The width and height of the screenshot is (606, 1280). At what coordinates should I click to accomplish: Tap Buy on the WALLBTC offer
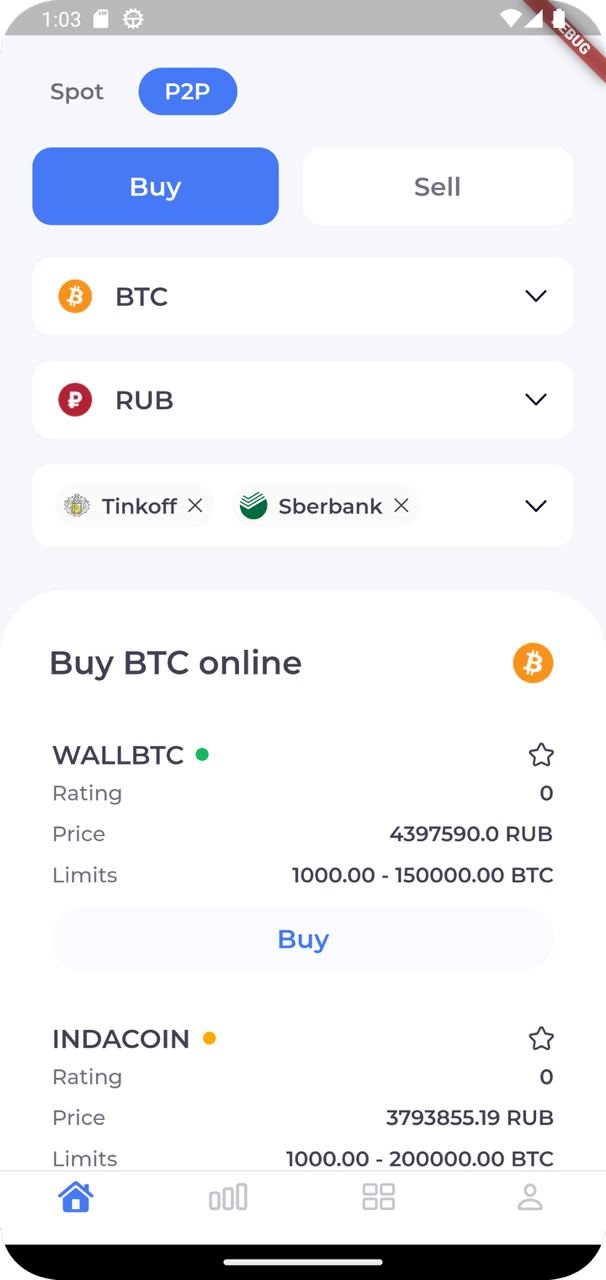303,939
